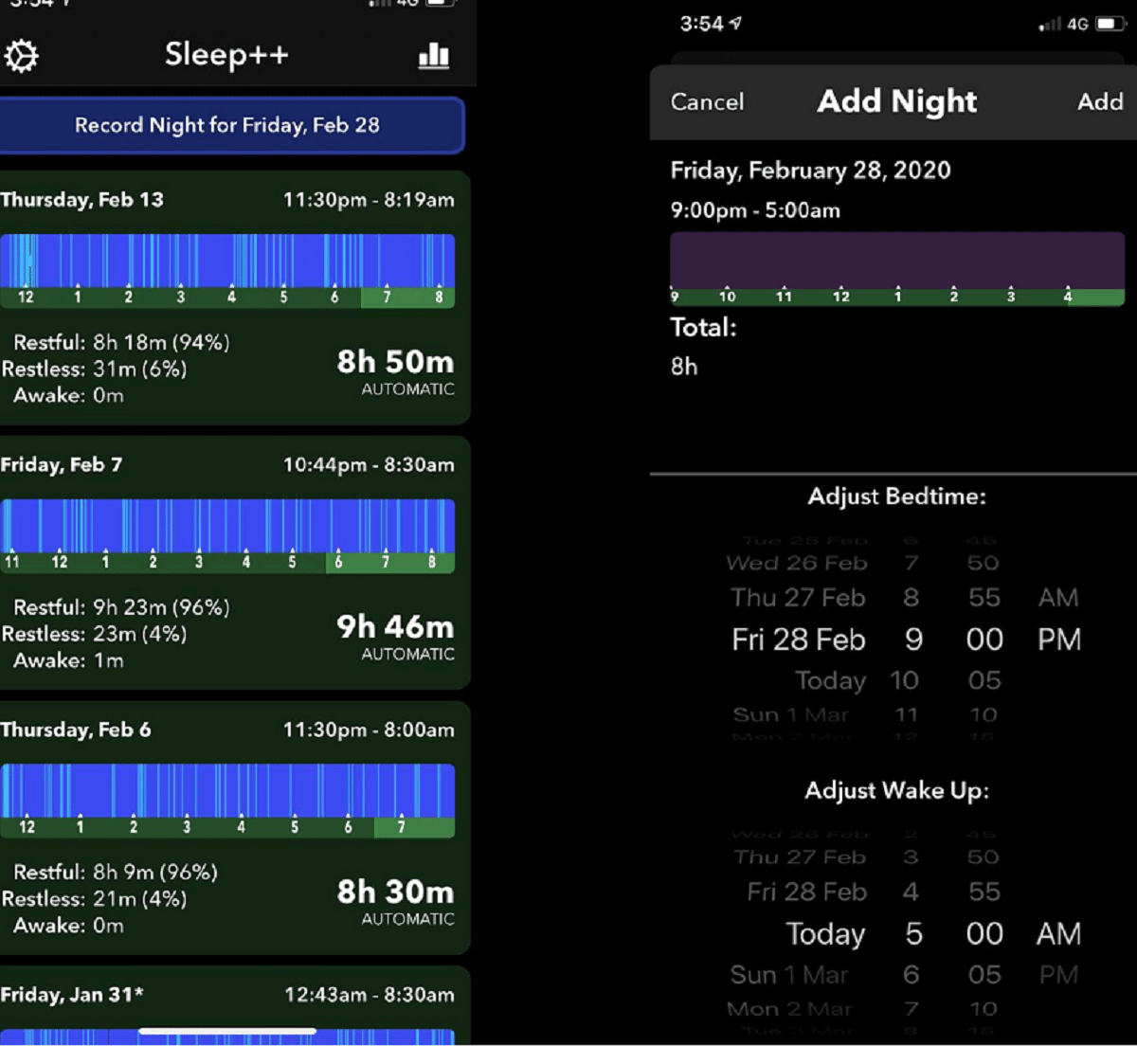The image size is (1137, 1064).
Task: Switch wake up time to PM
Action: [x=1058, y=974]
